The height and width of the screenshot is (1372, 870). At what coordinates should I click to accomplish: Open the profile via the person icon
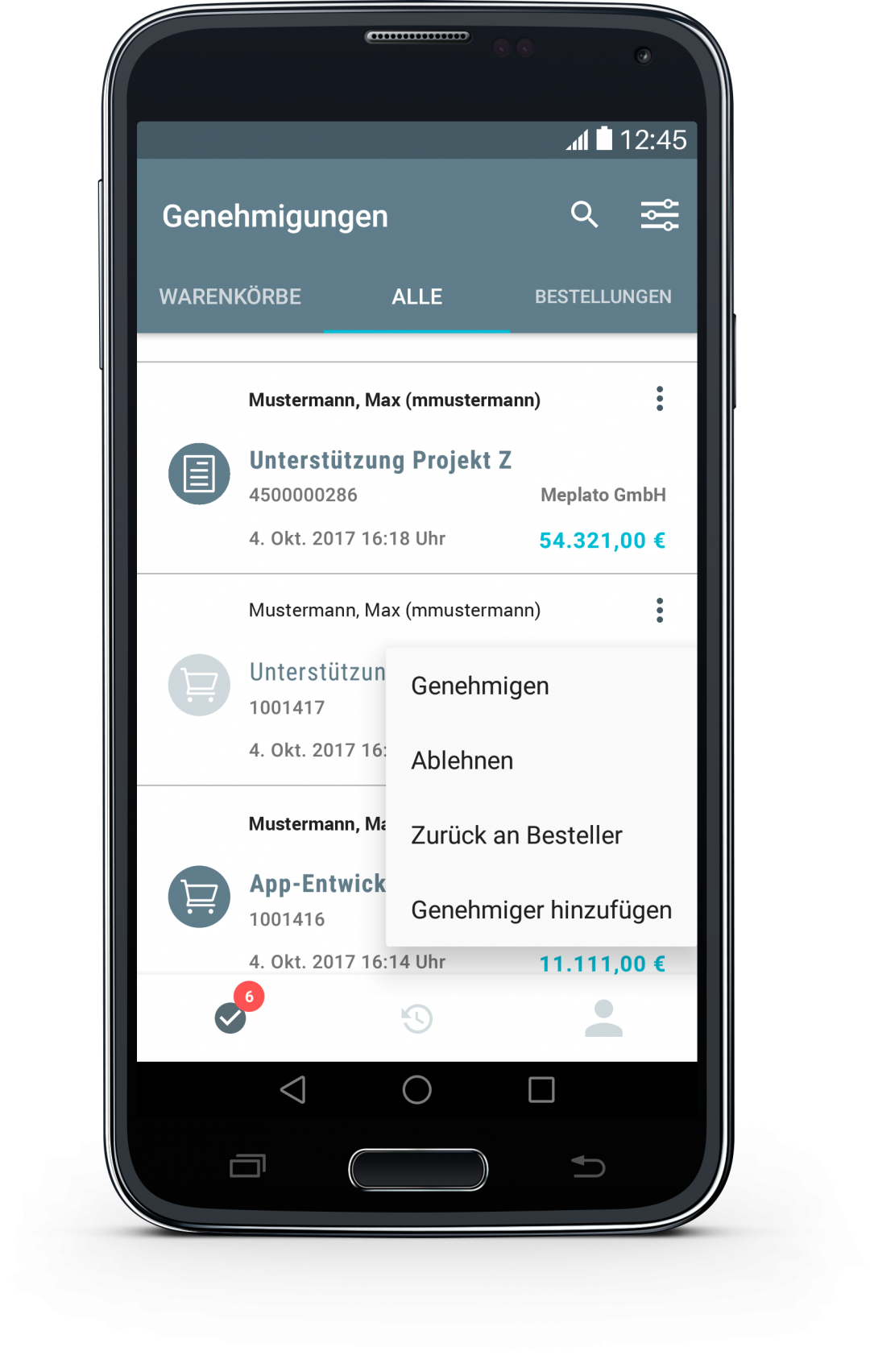click(x=605, y=1018)
